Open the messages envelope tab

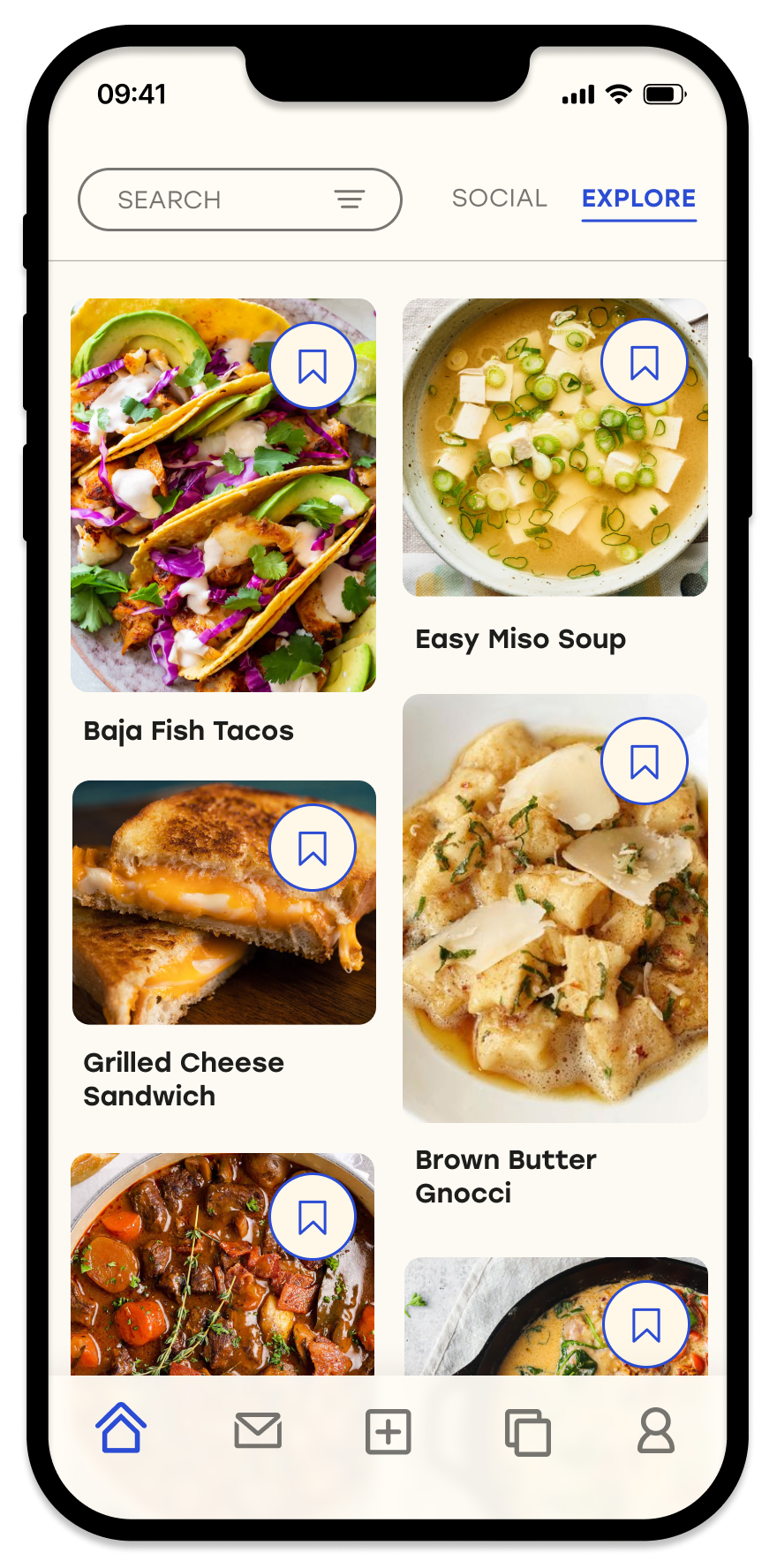click(258, 1430)
